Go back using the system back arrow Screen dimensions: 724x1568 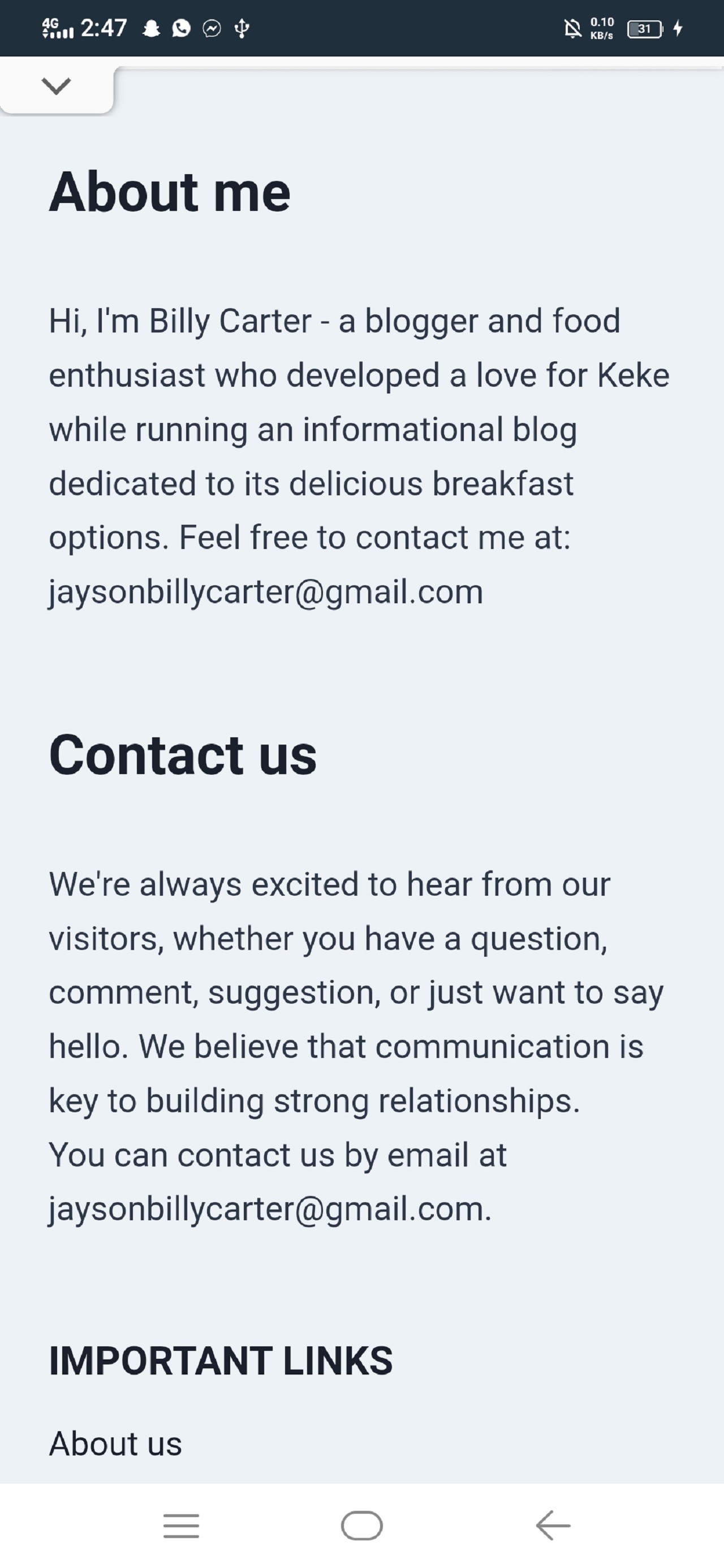(552, 1526)
